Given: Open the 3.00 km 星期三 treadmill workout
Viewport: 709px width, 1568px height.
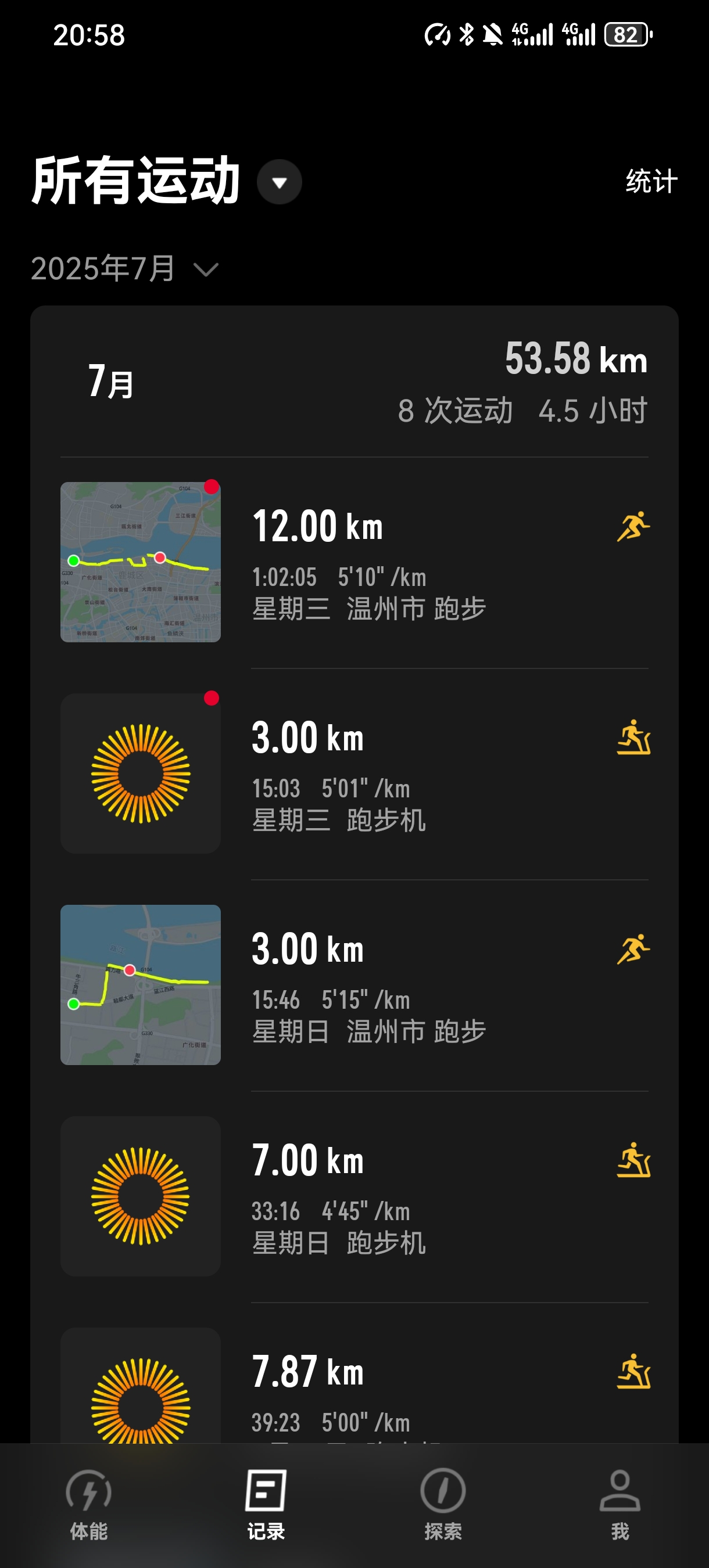Looking at the screenshot, I should 368,773.
